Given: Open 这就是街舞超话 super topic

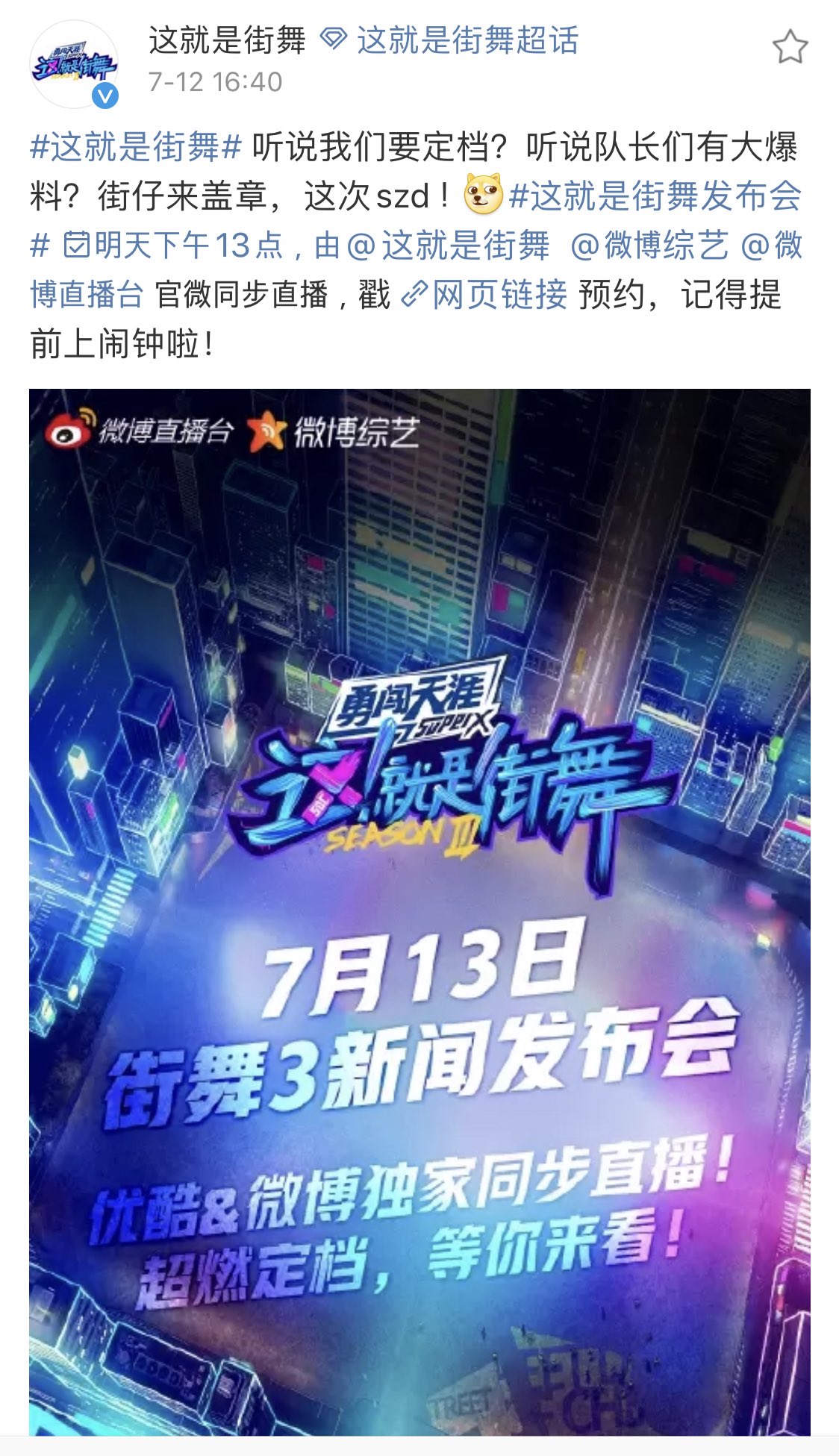Looking at the screenshot, I should [450, 40].
